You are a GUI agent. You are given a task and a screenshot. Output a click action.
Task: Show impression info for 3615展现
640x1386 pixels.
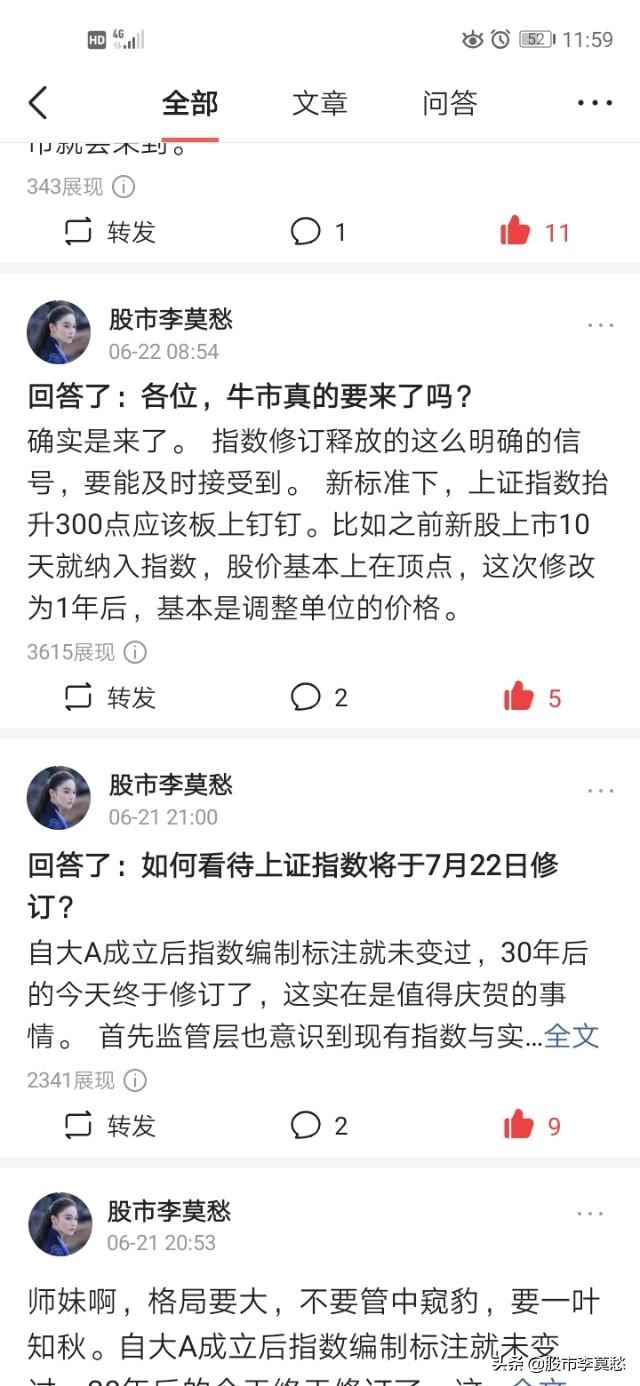click(135, 652)
